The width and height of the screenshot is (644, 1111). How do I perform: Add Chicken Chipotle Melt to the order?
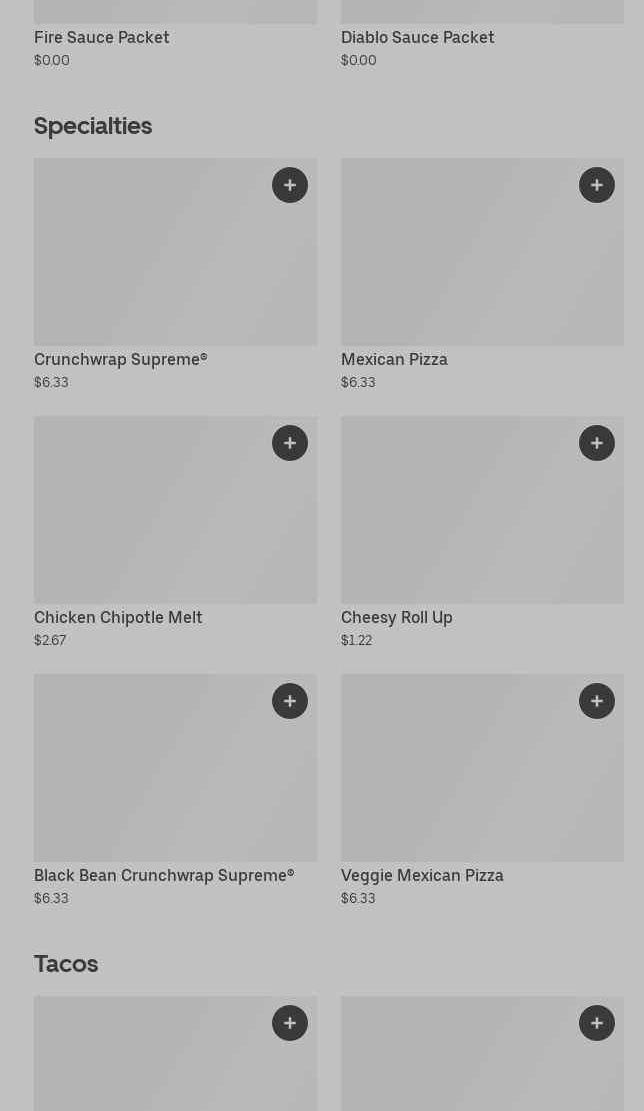(290, 443)
